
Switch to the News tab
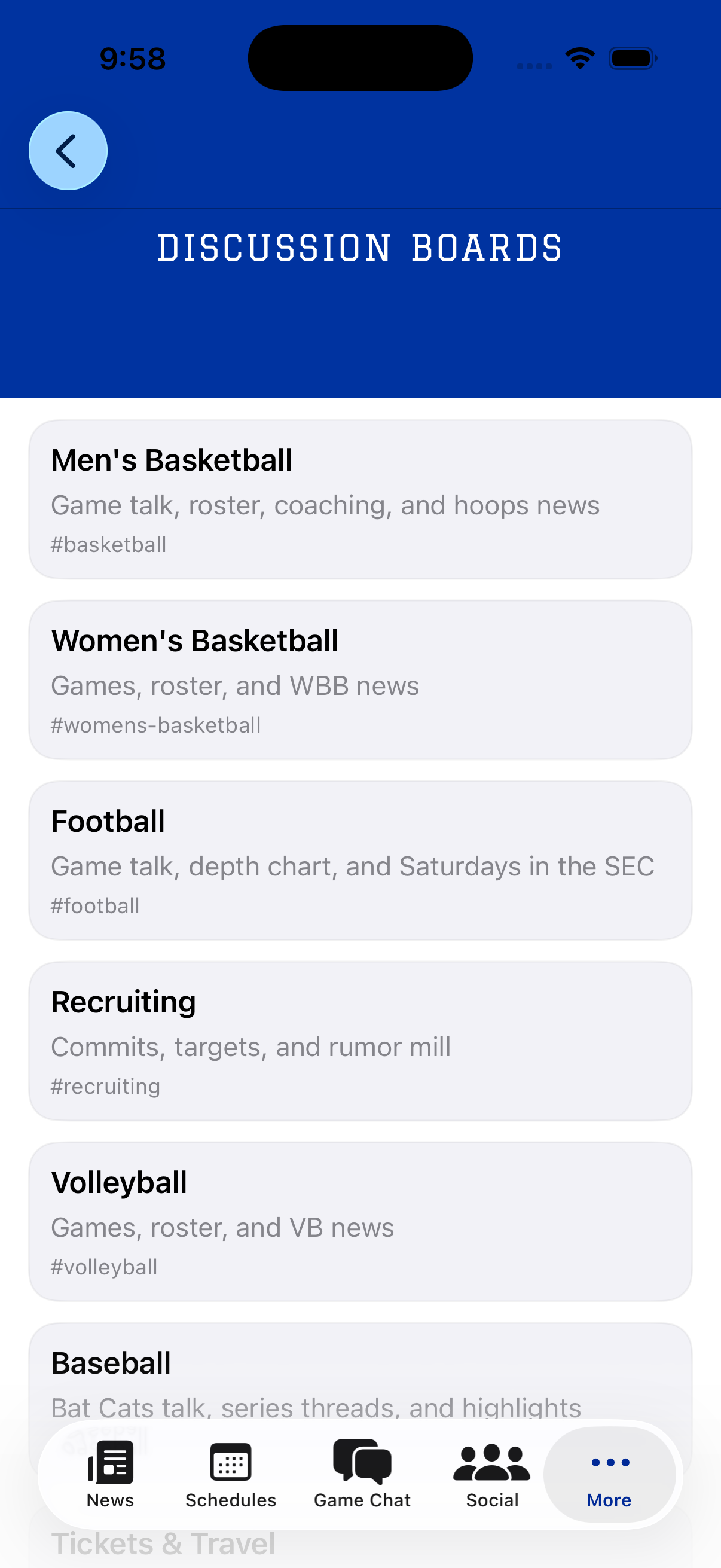pyautogui.click(x=110, y=1474)
